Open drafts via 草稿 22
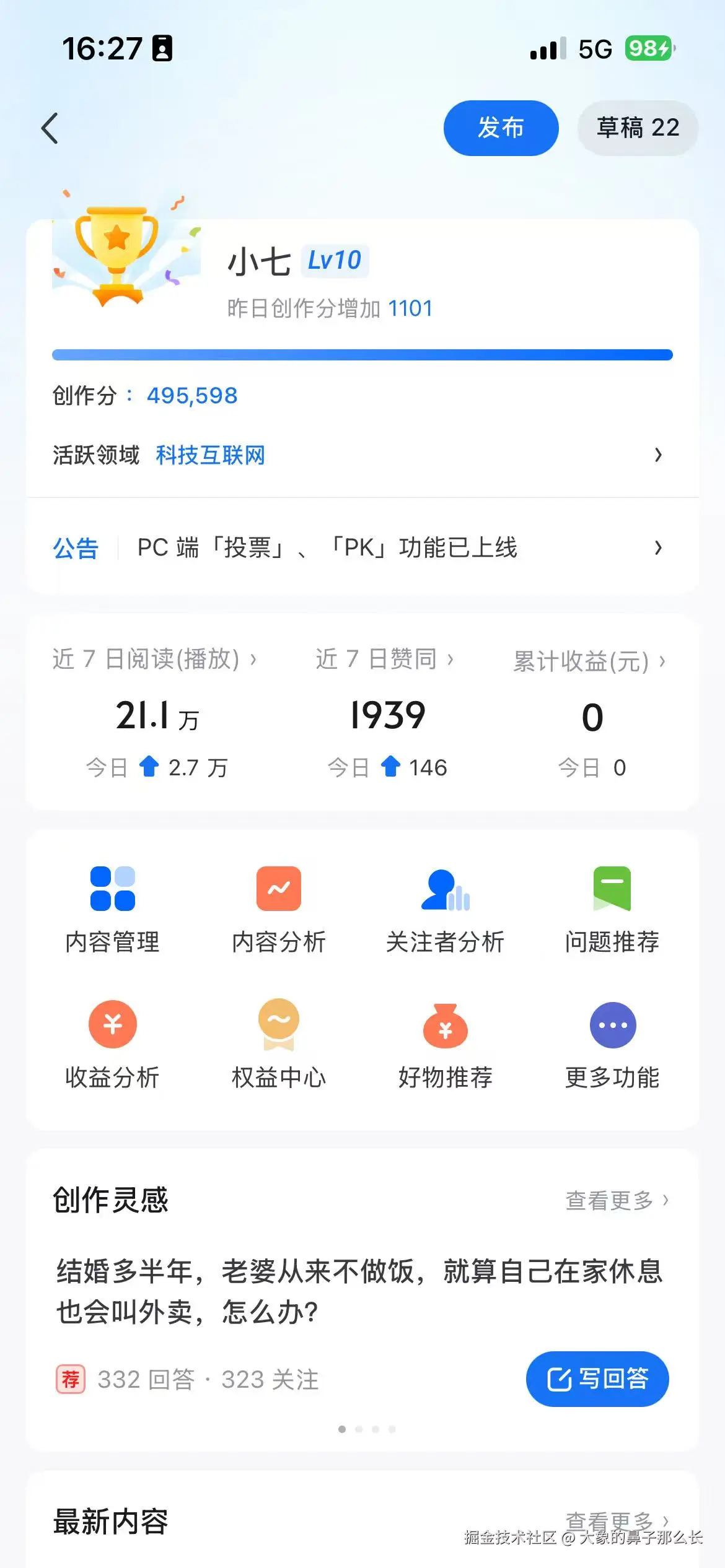Image resolution: width=725 pixels, height=1568 pixels. click(637, 128)
